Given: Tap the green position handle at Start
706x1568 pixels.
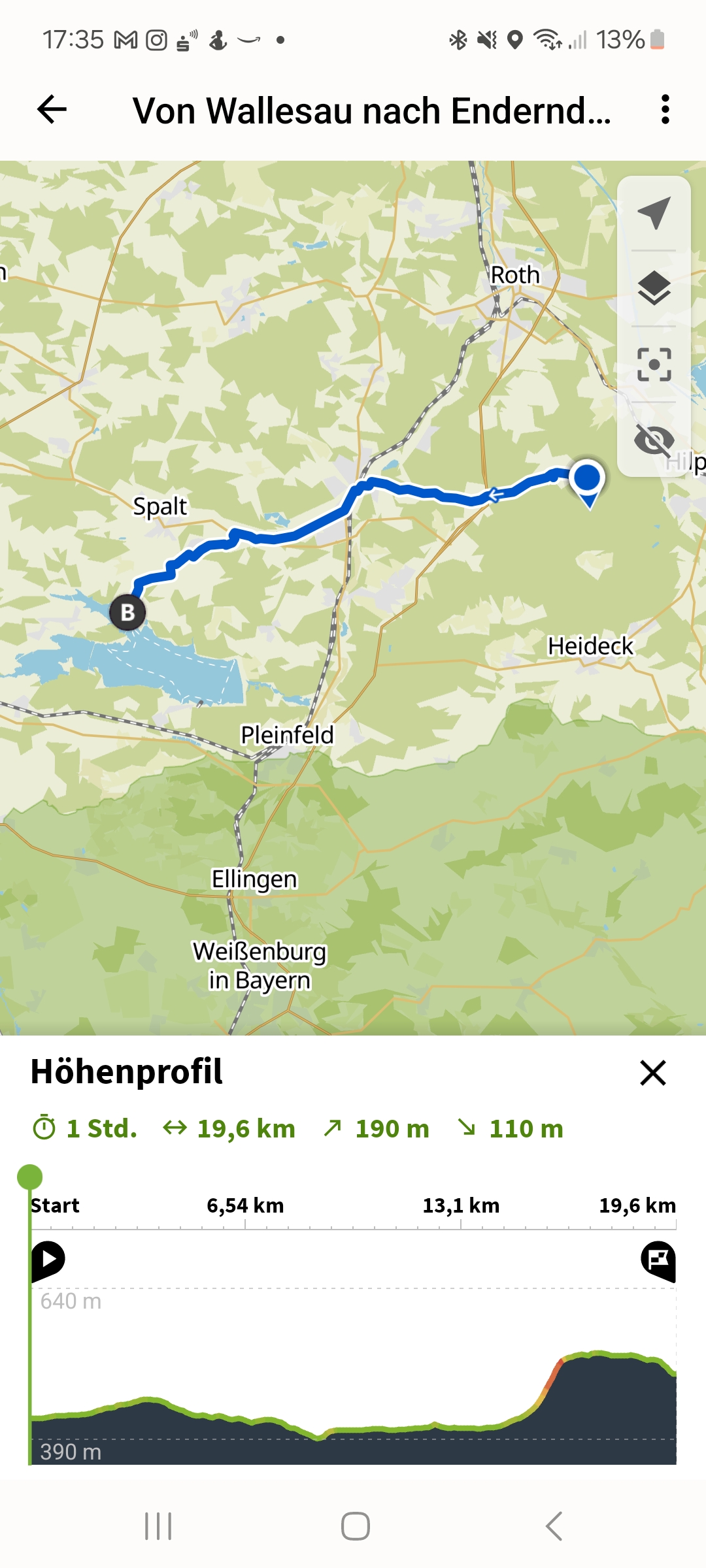Looking at the screenshot, I should [29, 1177].
